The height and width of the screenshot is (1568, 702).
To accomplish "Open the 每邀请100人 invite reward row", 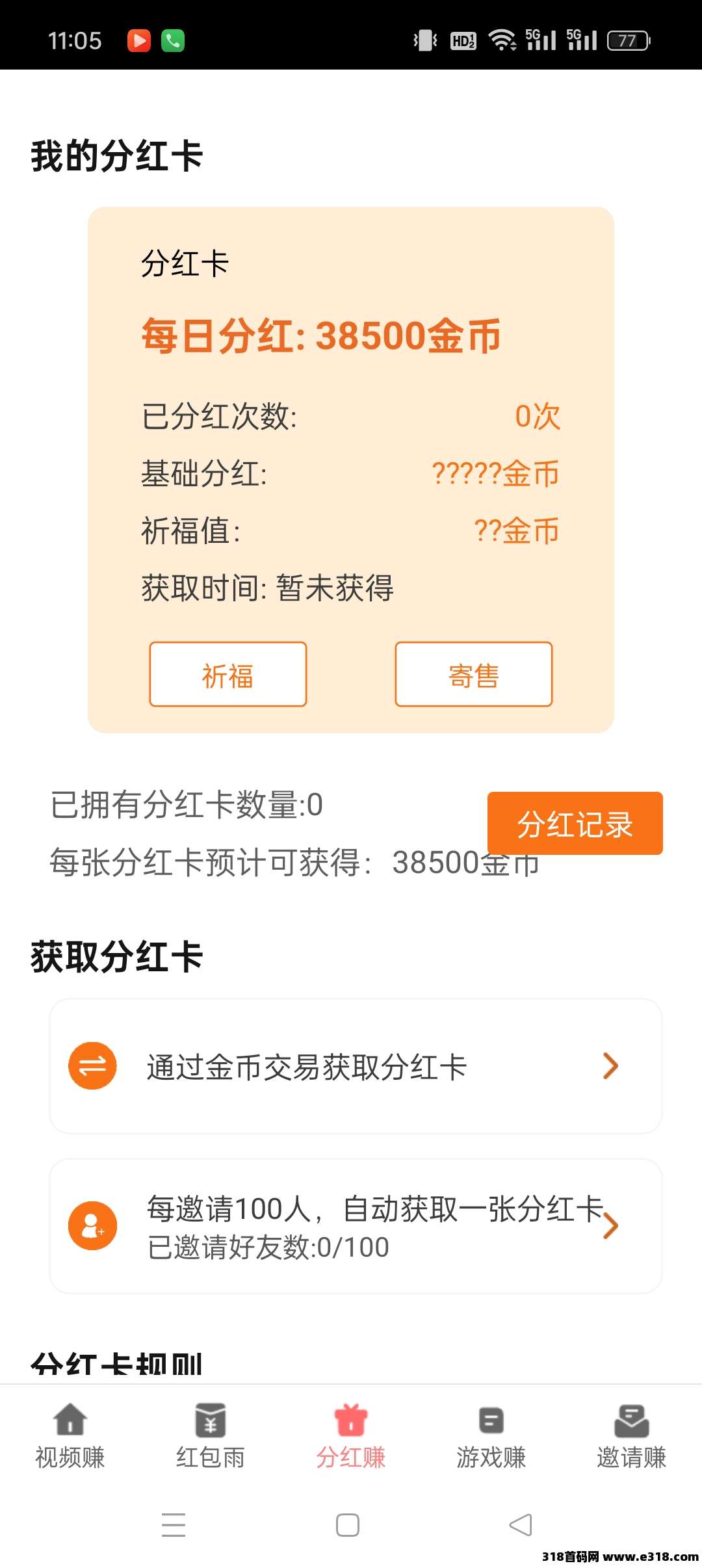I will [x=356, y=1226].
